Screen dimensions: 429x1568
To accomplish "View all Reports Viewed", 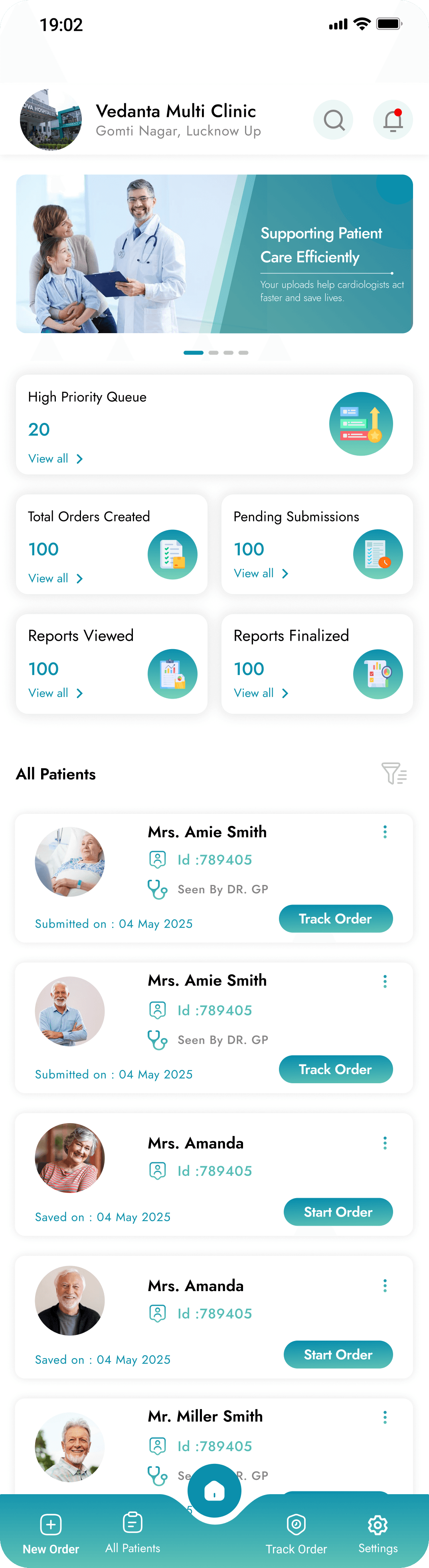I will pos(55,693).
